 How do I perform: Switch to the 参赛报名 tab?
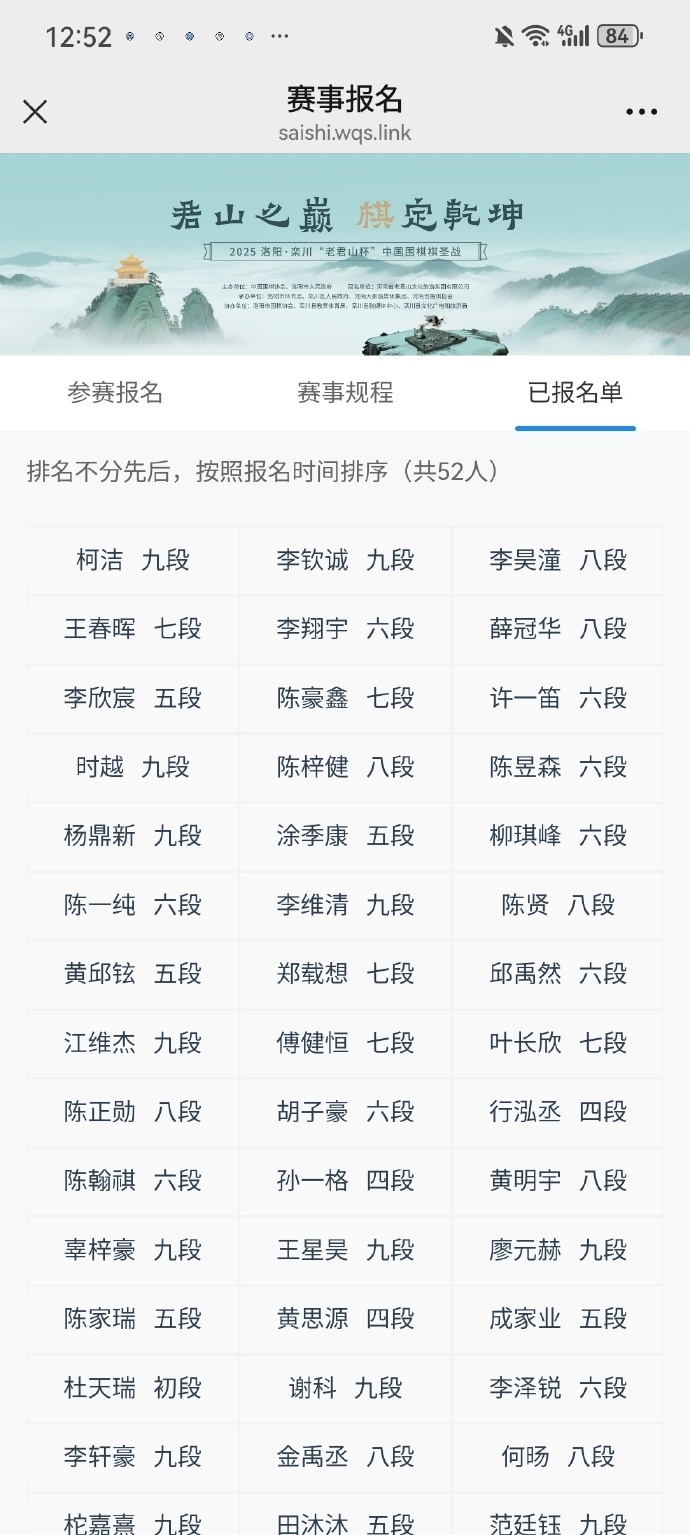[115, 392]
